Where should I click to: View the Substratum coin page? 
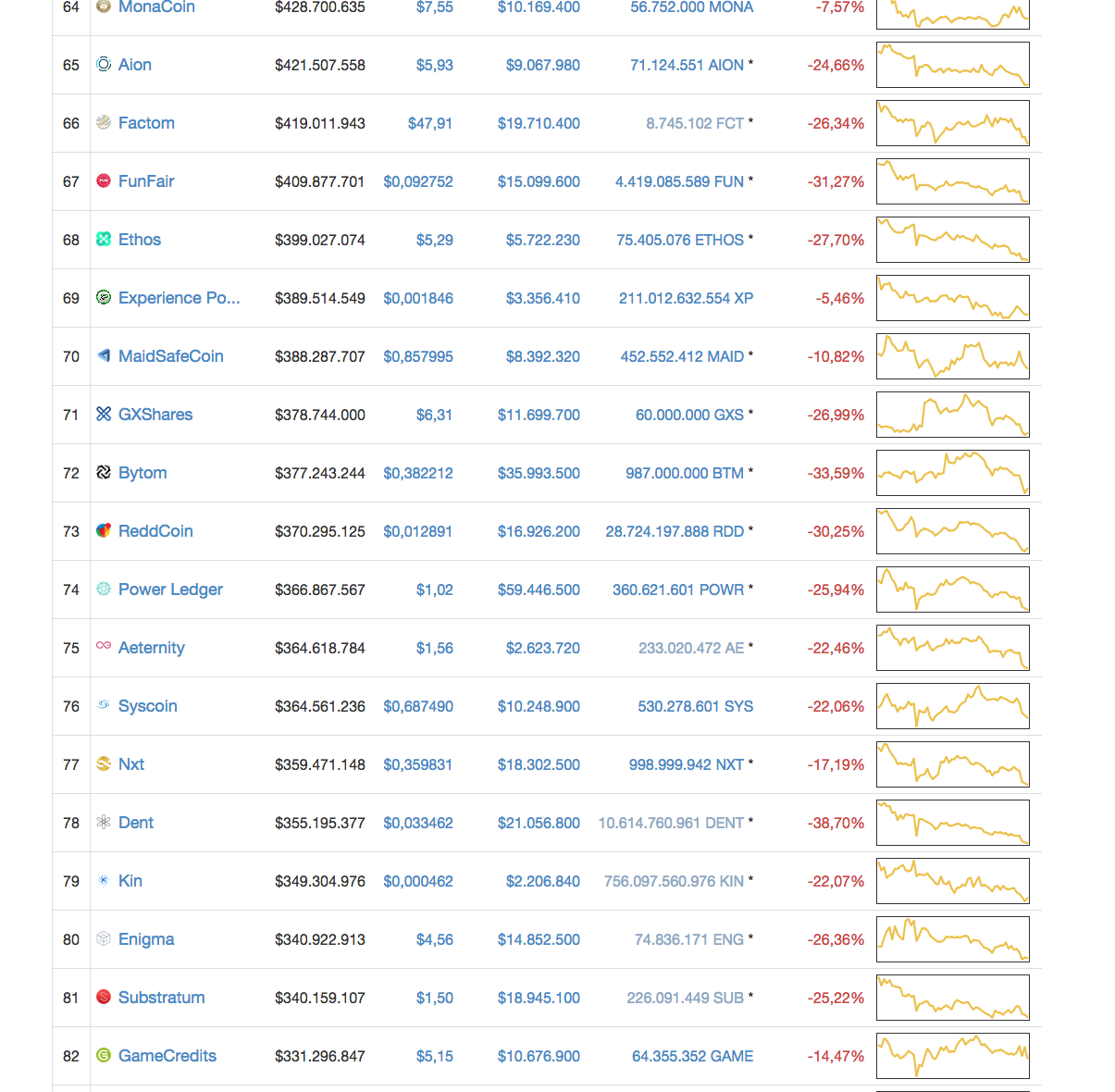[162, 998]
